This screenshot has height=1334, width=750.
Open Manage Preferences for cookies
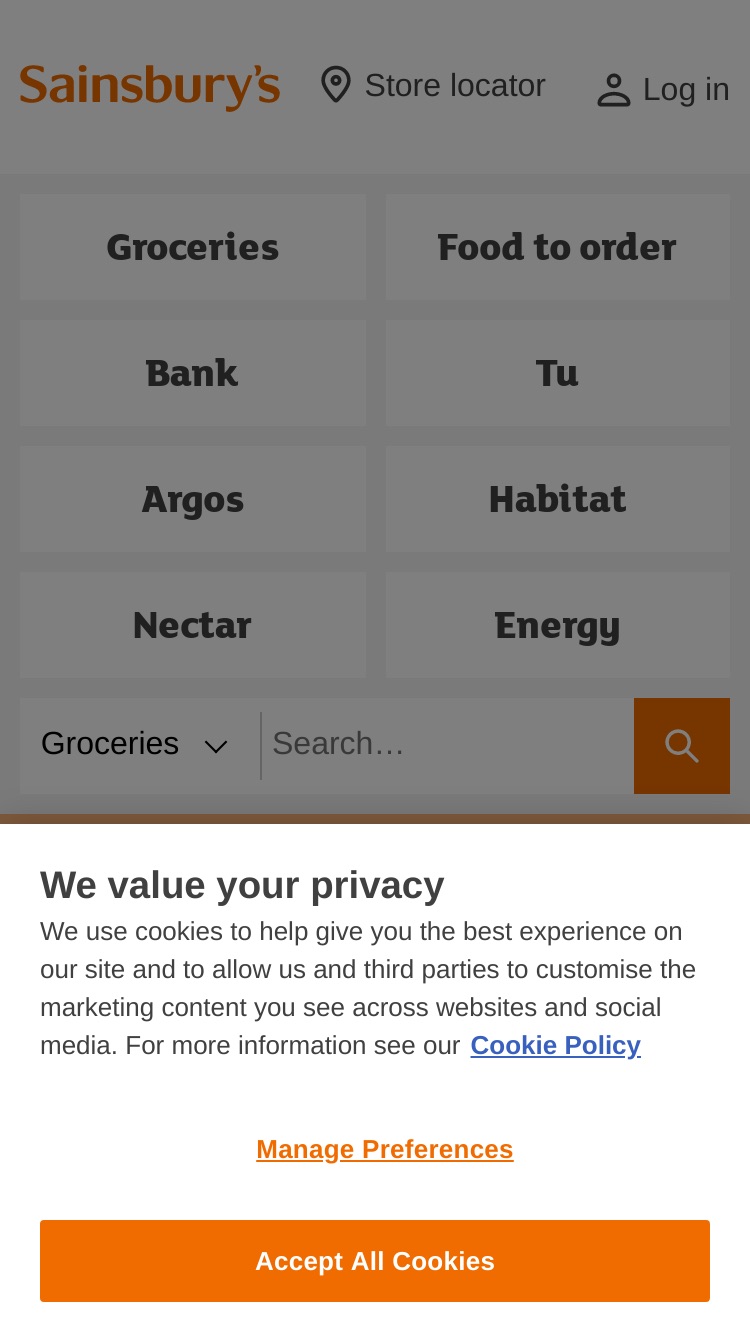click(x=385, y=1150)
